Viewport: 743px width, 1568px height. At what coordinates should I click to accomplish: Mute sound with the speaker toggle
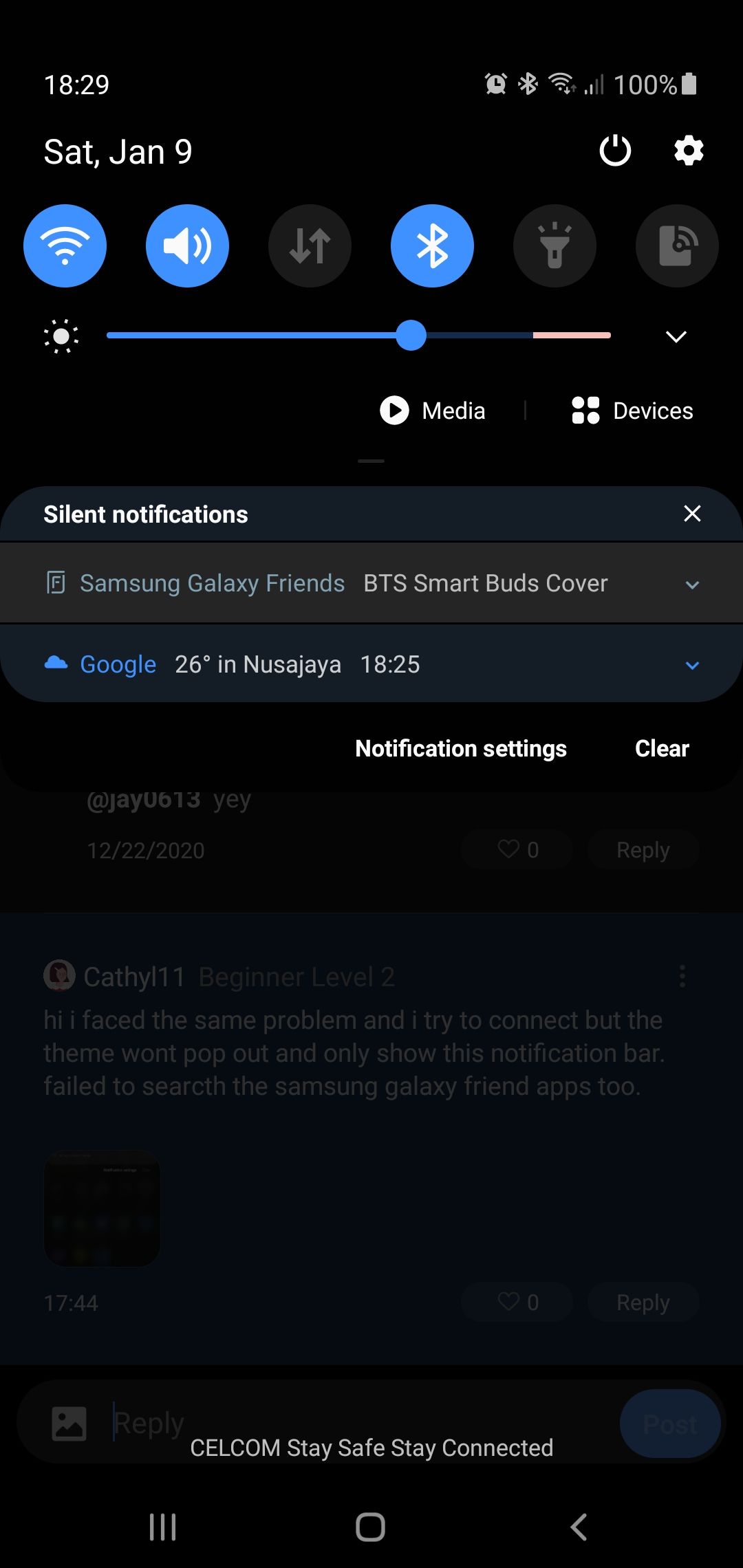187,246
